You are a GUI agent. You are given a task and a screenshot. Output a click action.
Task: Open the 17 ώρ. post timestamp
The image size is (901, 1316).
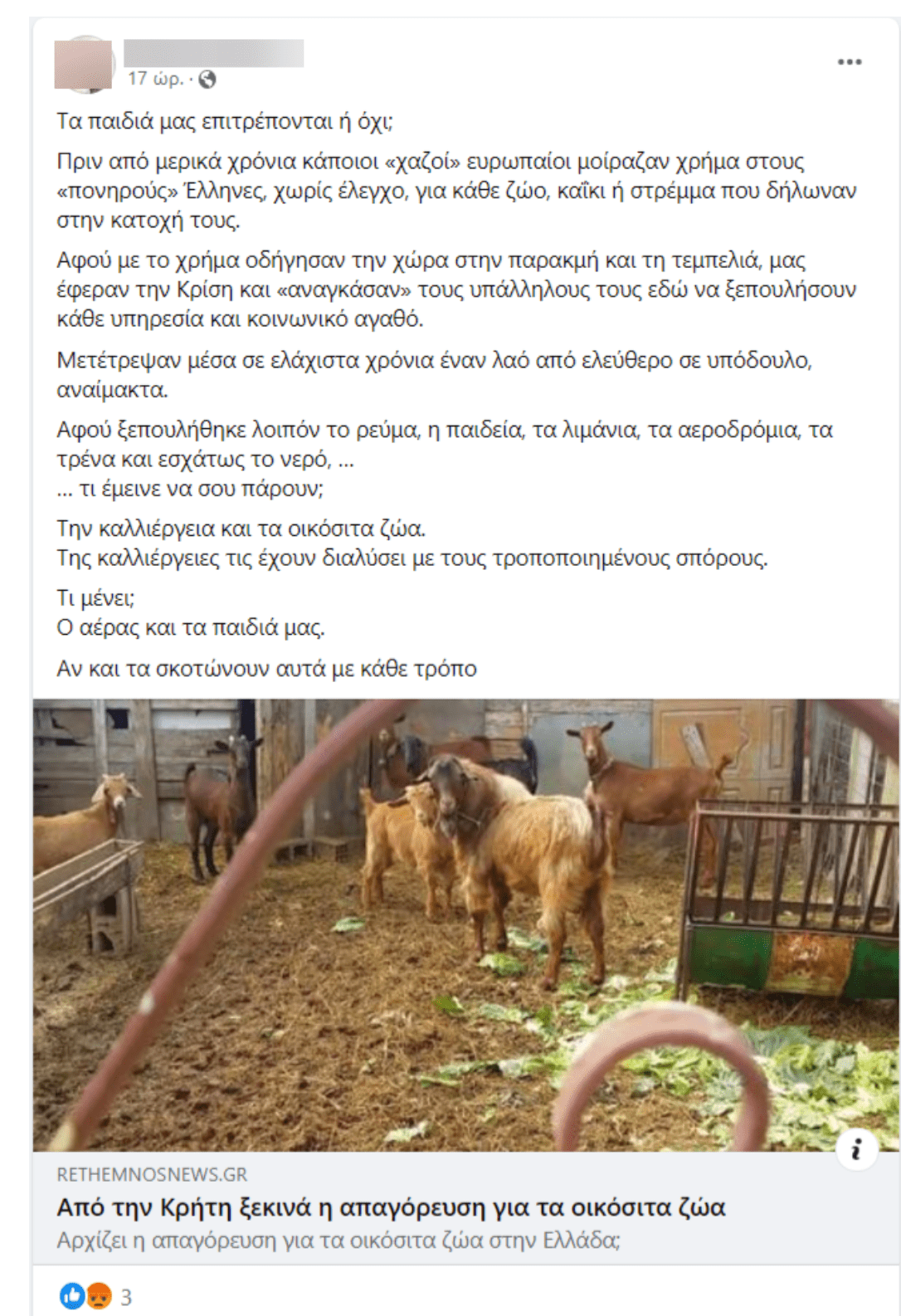point(154,79)
